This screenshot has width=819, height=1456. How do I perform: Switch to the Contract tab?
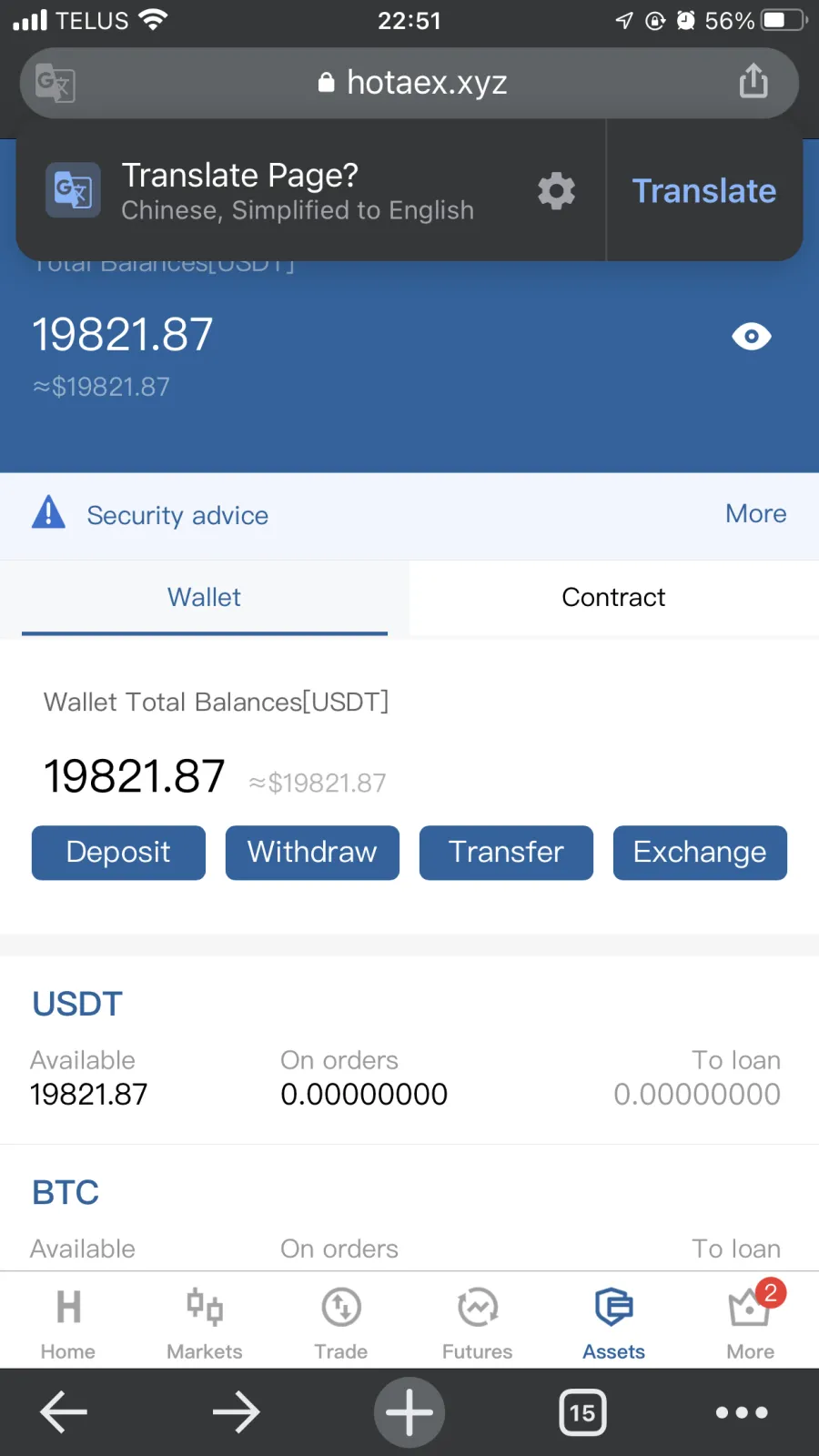[614, 597]
